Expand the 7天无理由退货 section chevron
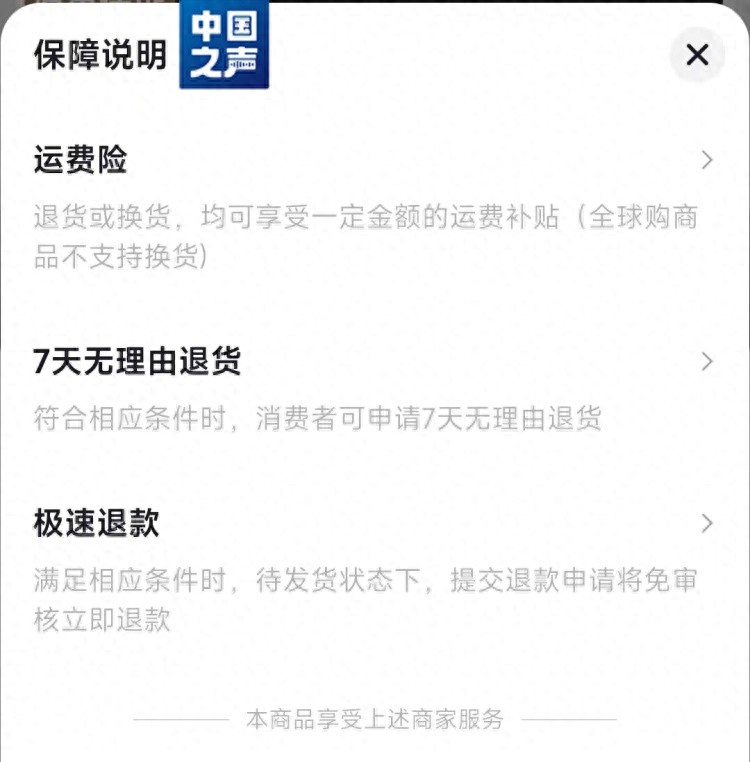This screenshot has width=750, height=762. pyautogui.click(x=708, y=362)
